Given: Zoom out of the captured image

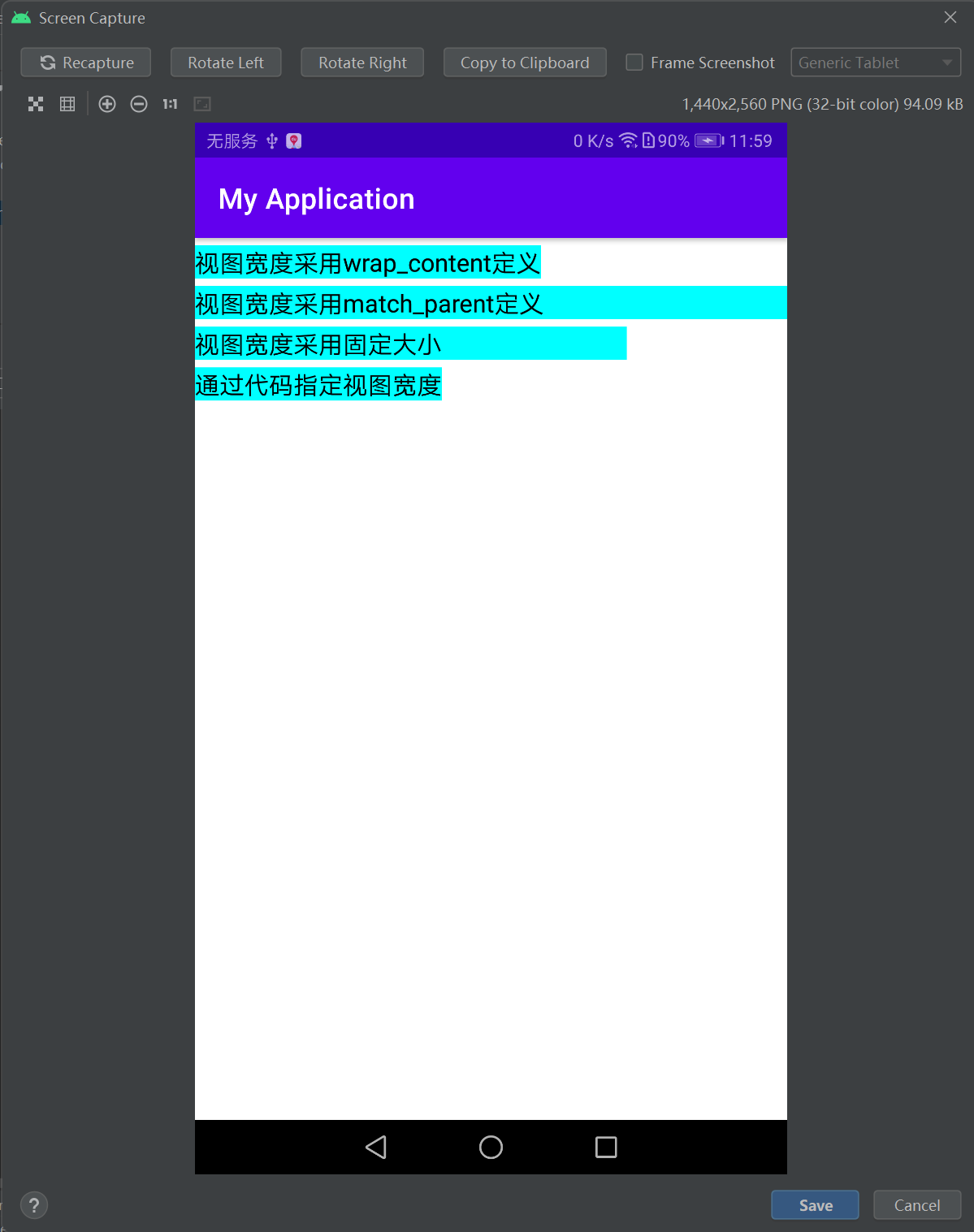Looking at the screenshot, I should [x=139, y=104].
